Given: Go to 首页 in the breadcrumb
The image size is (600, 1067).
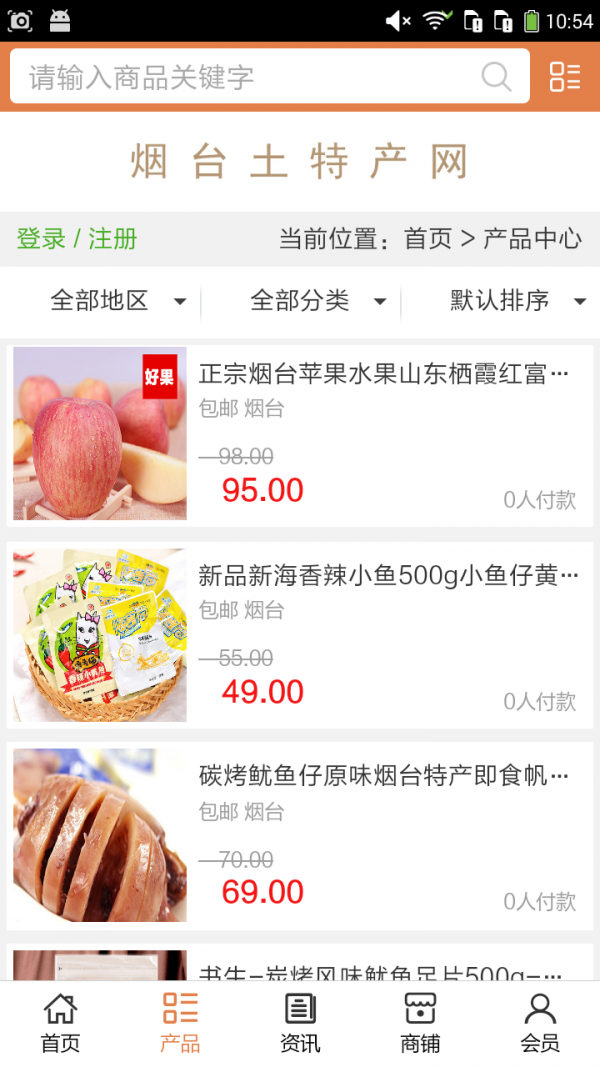Looking at the screenshot, I should tap(428, 239).
